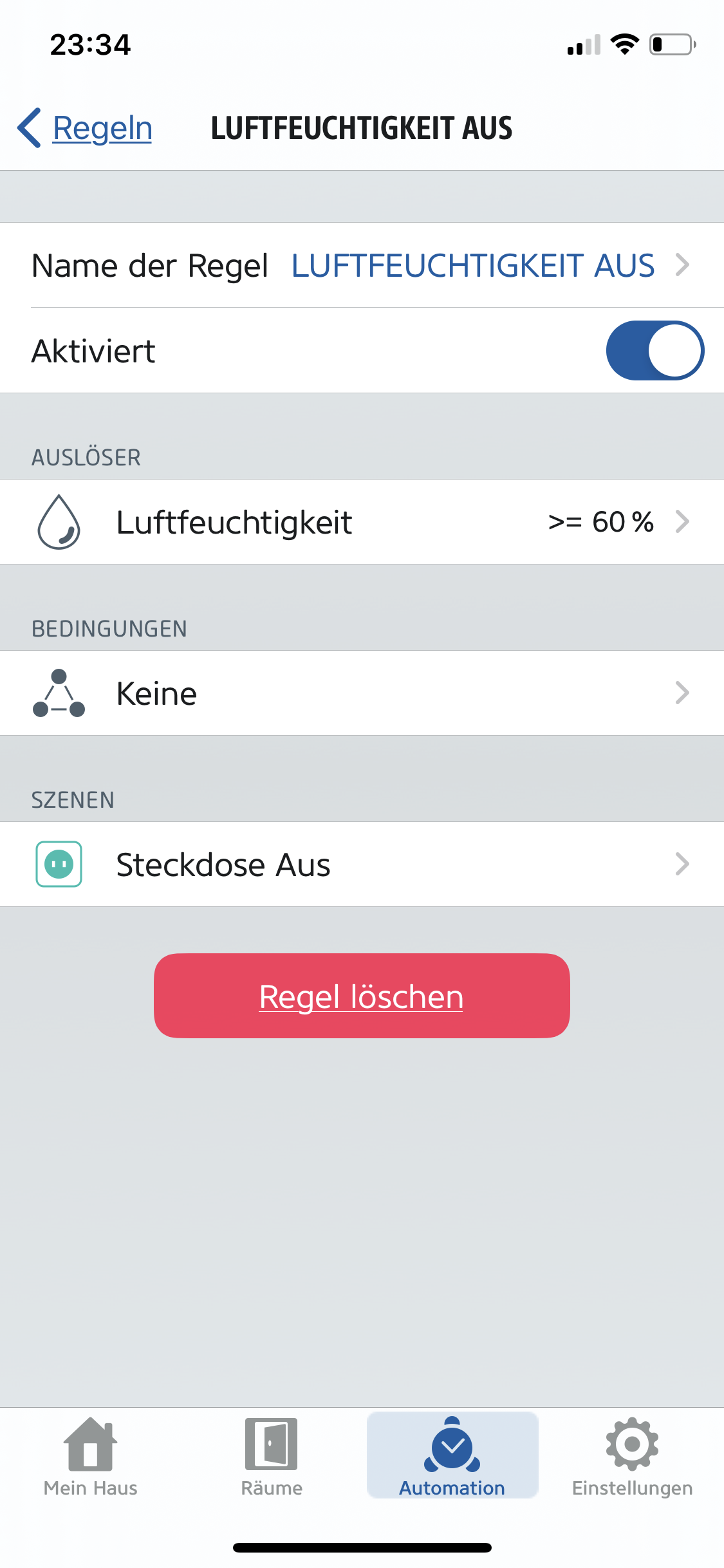Open the Luftfeuchtigkeit trigger setting

(362, 522)
